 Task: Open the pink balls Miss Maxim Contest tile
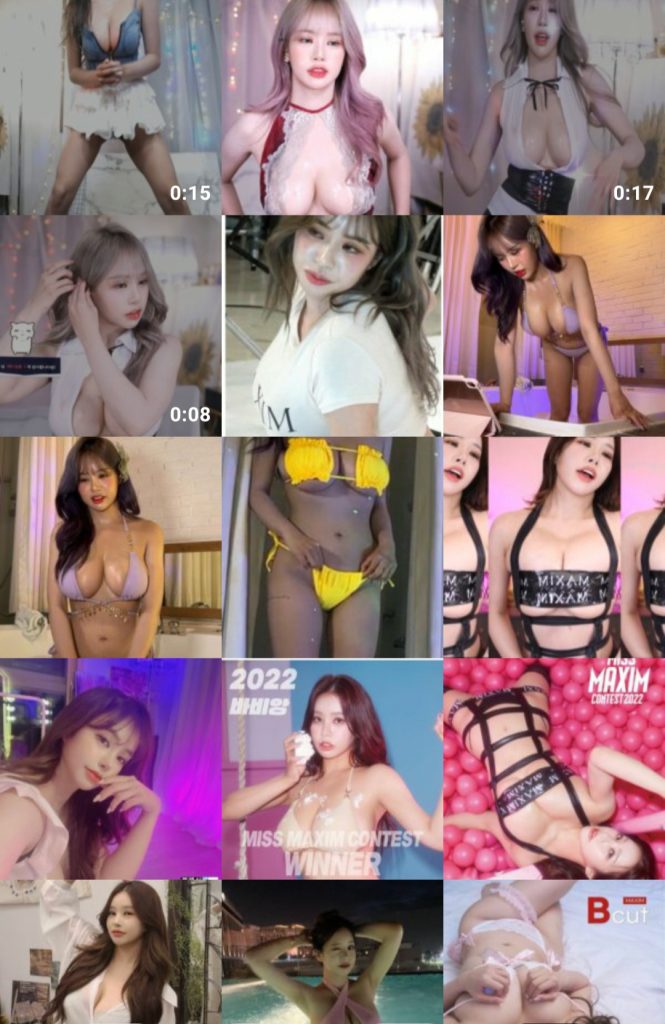coord(554,769)
